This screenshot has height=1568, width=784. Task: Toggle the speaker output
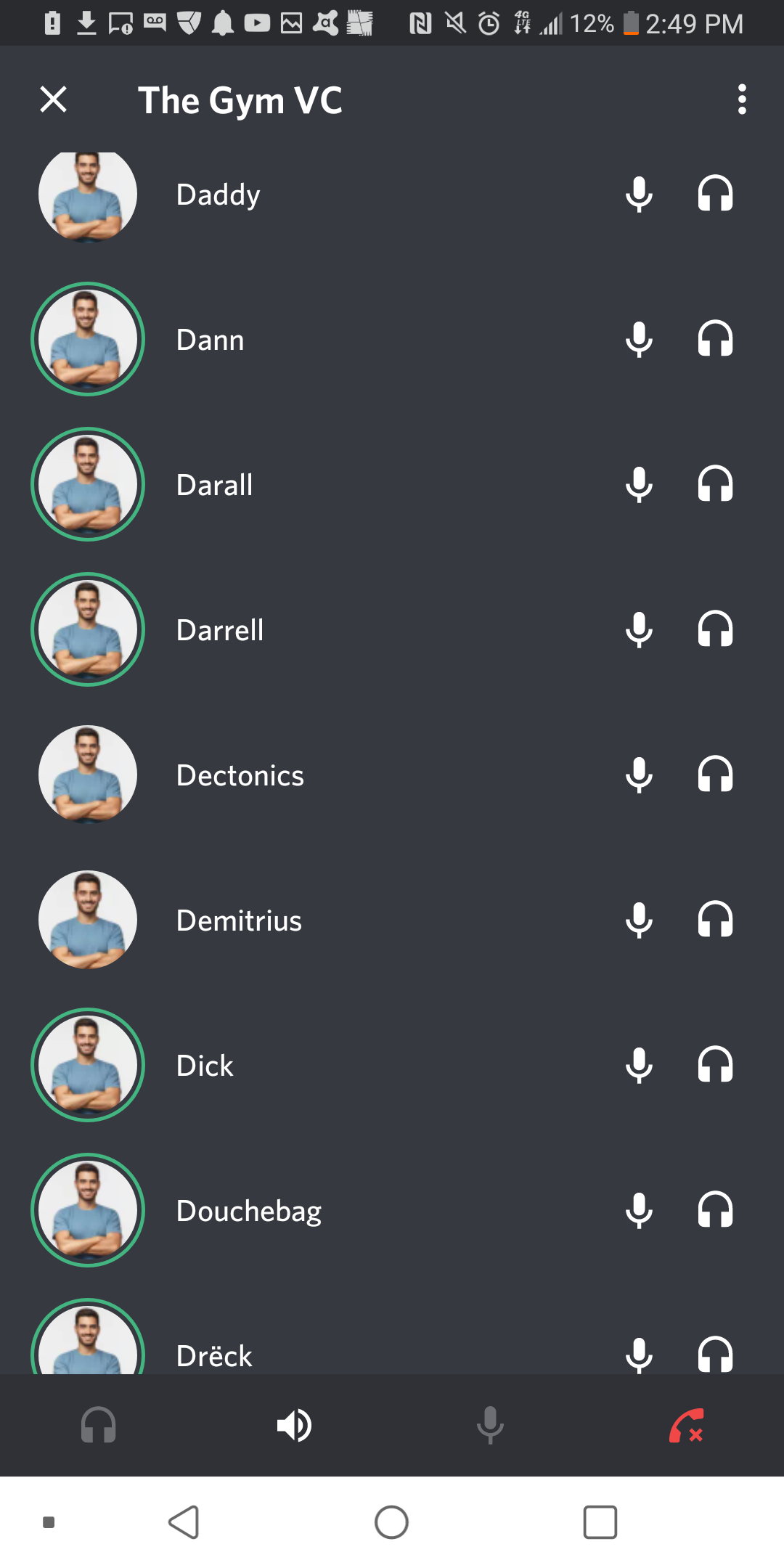click(x=295, y=1425)
